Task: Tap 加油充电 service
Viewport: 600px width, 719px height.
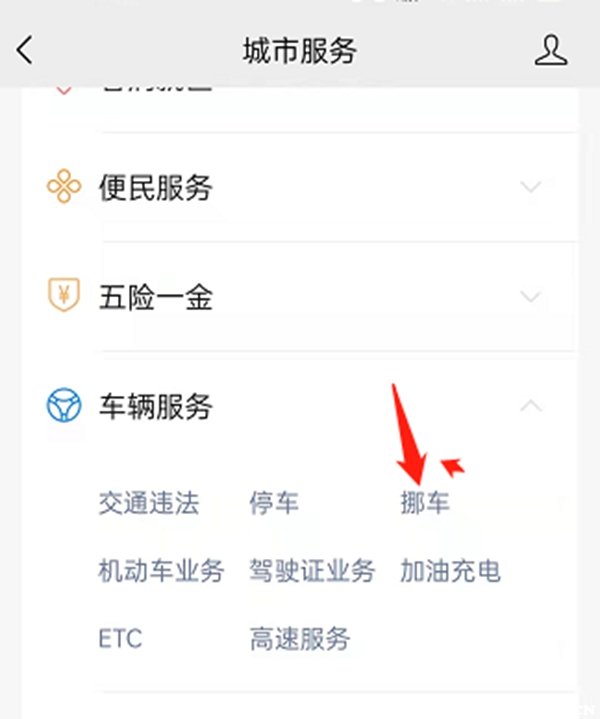Action: (450, 571)
